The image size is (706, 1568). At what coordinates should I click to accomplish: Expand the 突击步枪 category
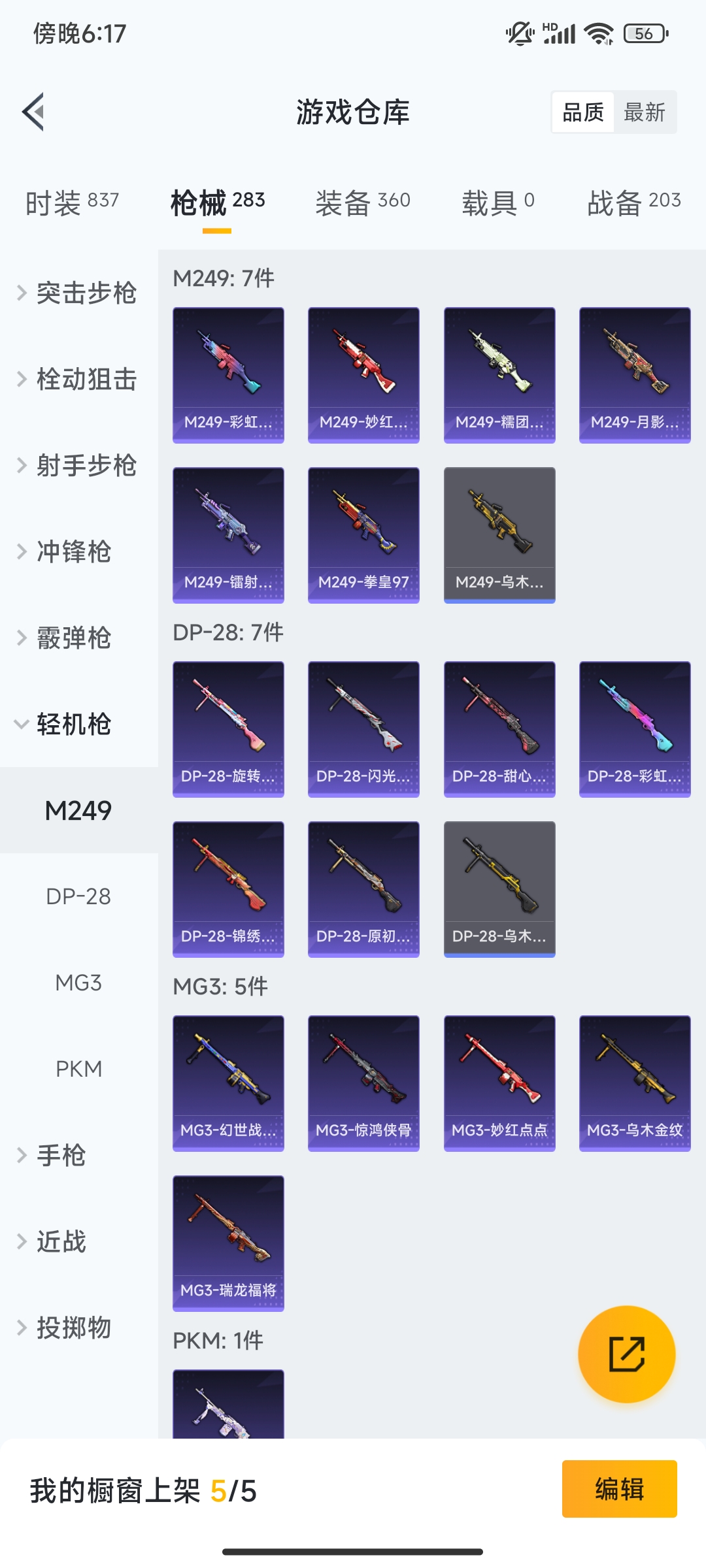pos(78,293)
